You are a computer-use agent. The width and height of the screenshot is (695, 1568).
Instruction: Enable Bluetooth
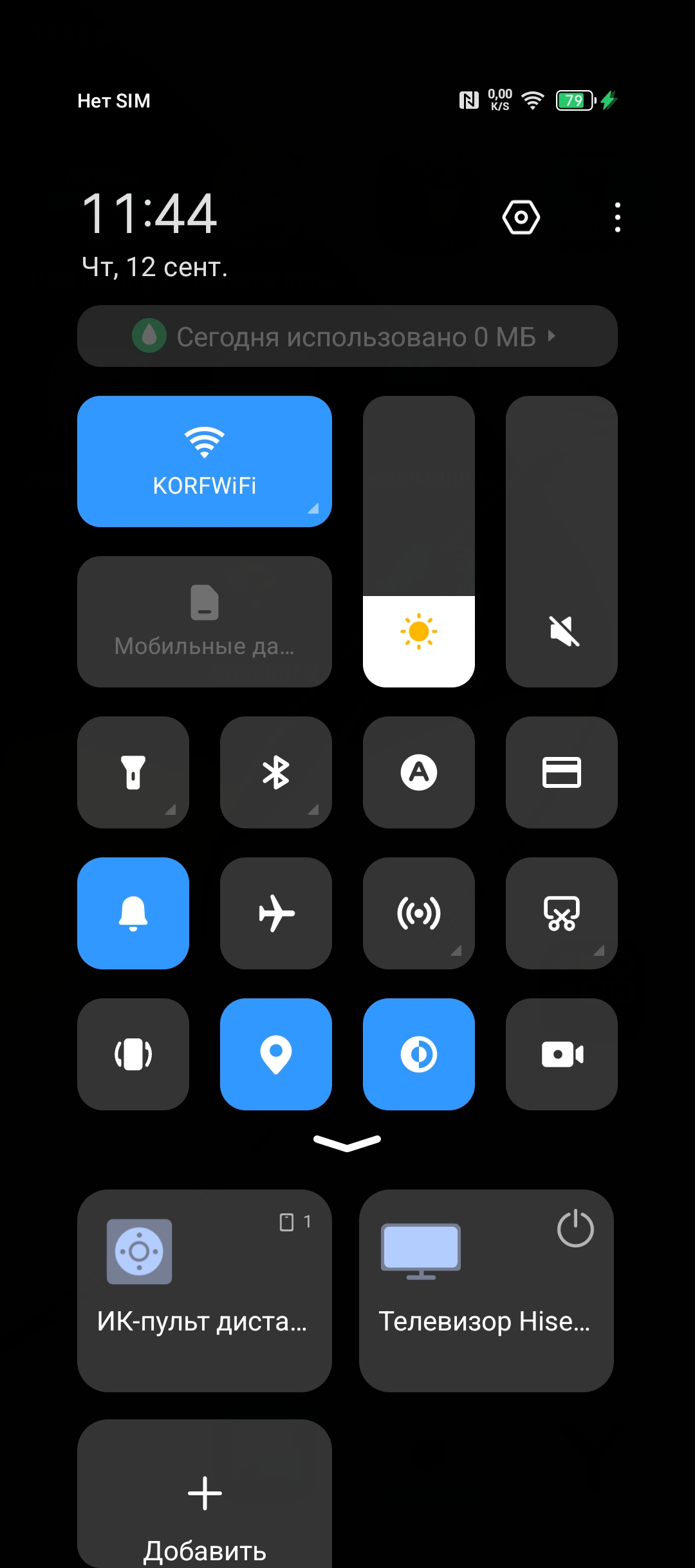click(276, 772)
